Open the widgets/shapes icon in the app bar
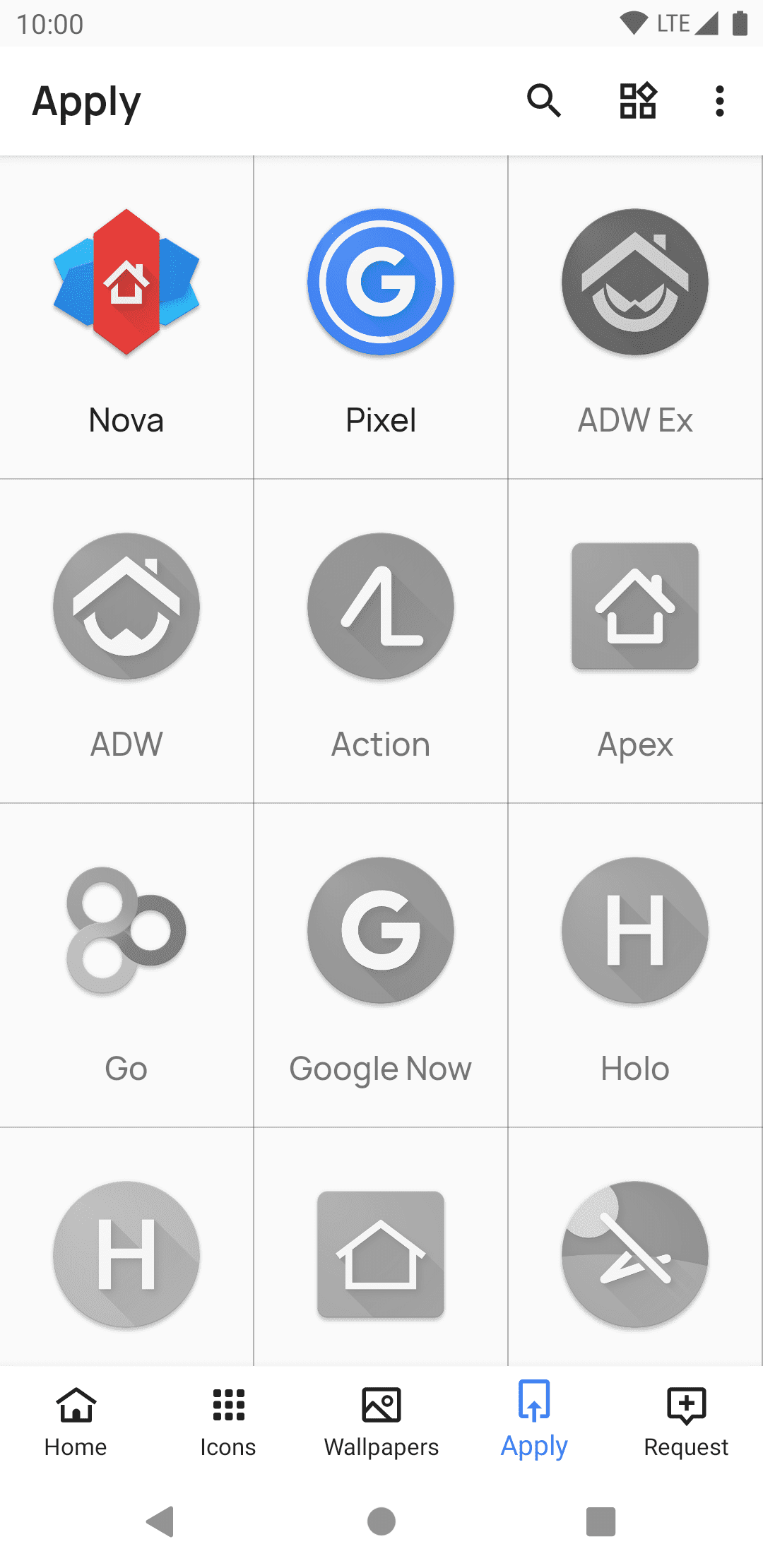The image size is (763, 1568). click(638, 101)
